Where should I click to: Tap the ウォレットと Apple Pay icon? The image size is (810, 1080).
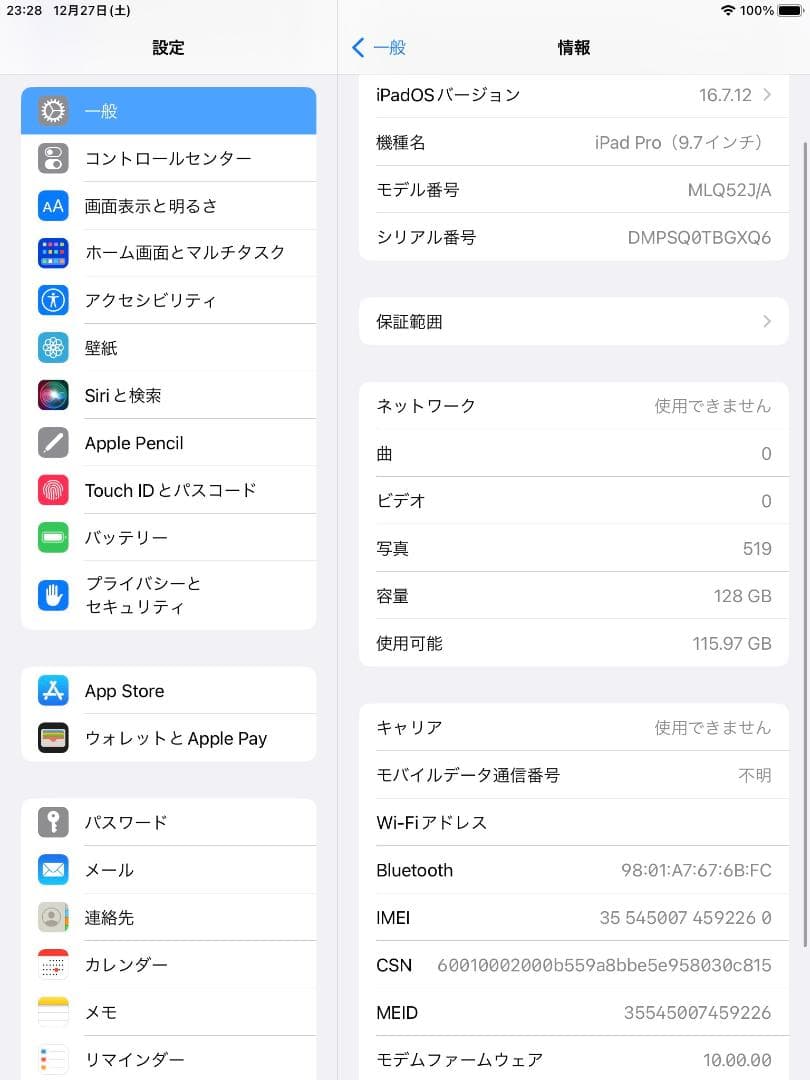52,738
